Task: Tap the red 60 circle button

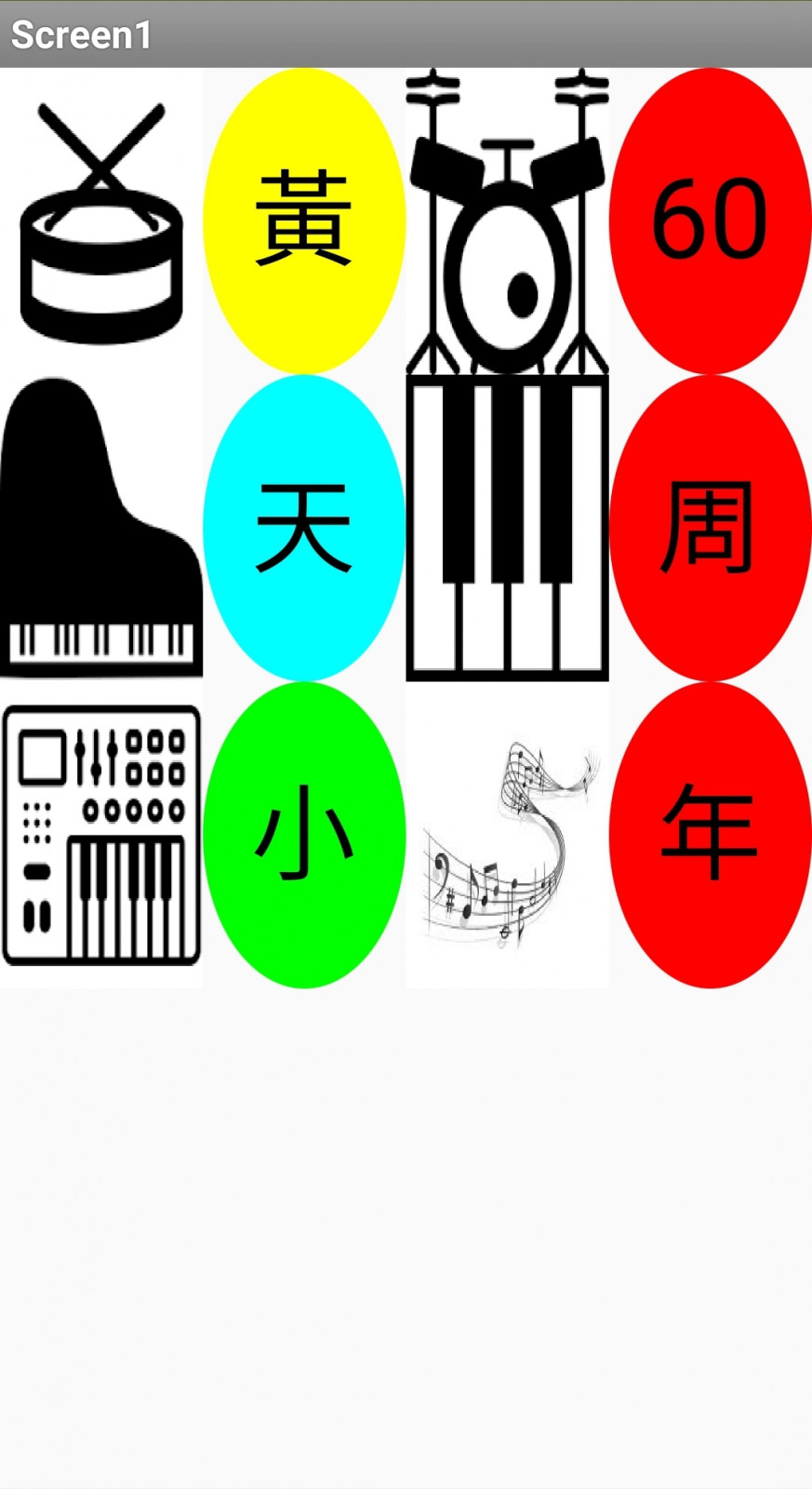Action: tap(710, 221)
